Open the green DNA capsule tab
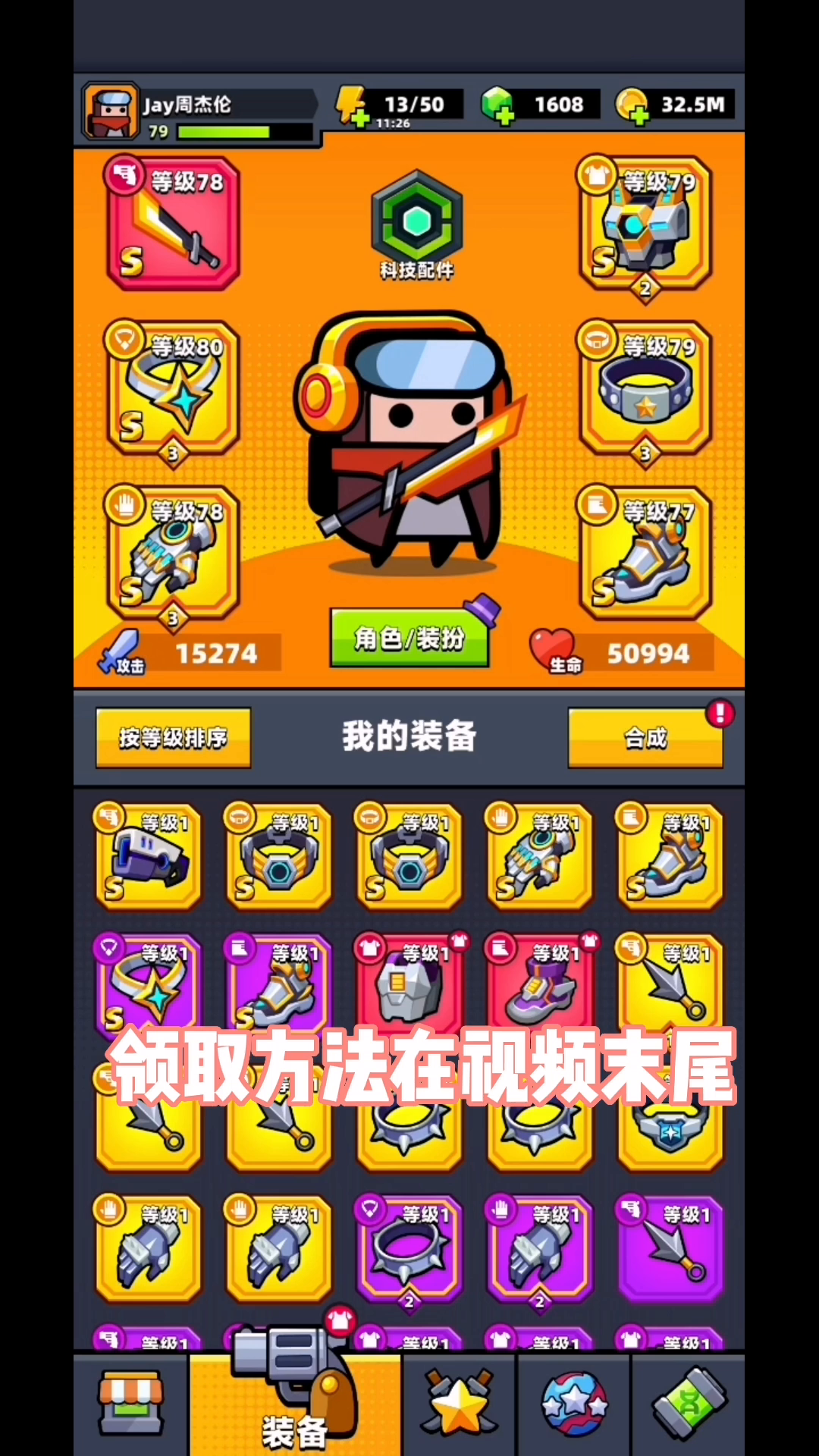819x1456 pixels. [689, 1403]
